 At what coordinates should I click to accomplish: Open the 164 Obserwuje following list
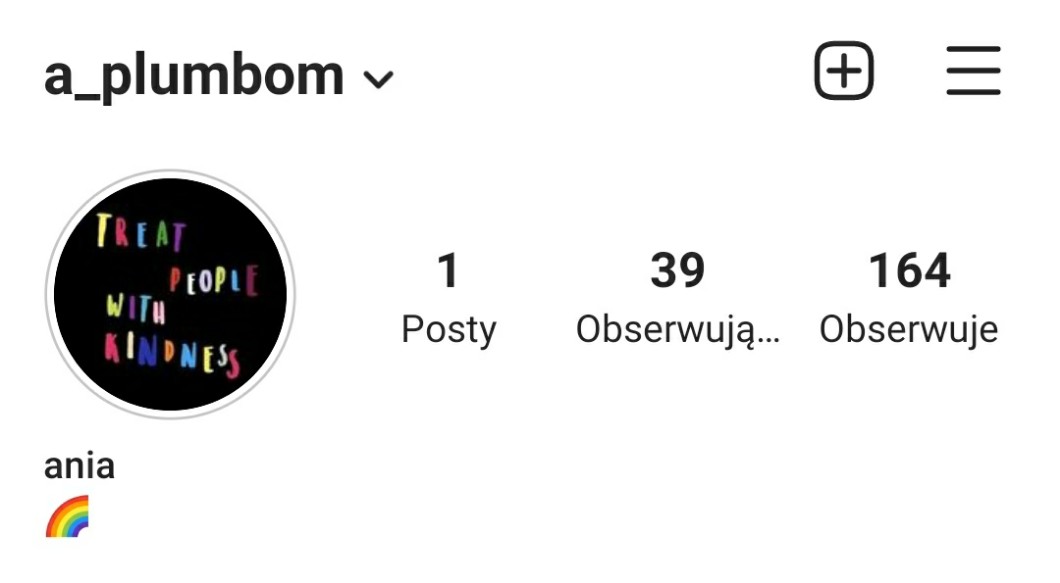click(x=909, y=298)
